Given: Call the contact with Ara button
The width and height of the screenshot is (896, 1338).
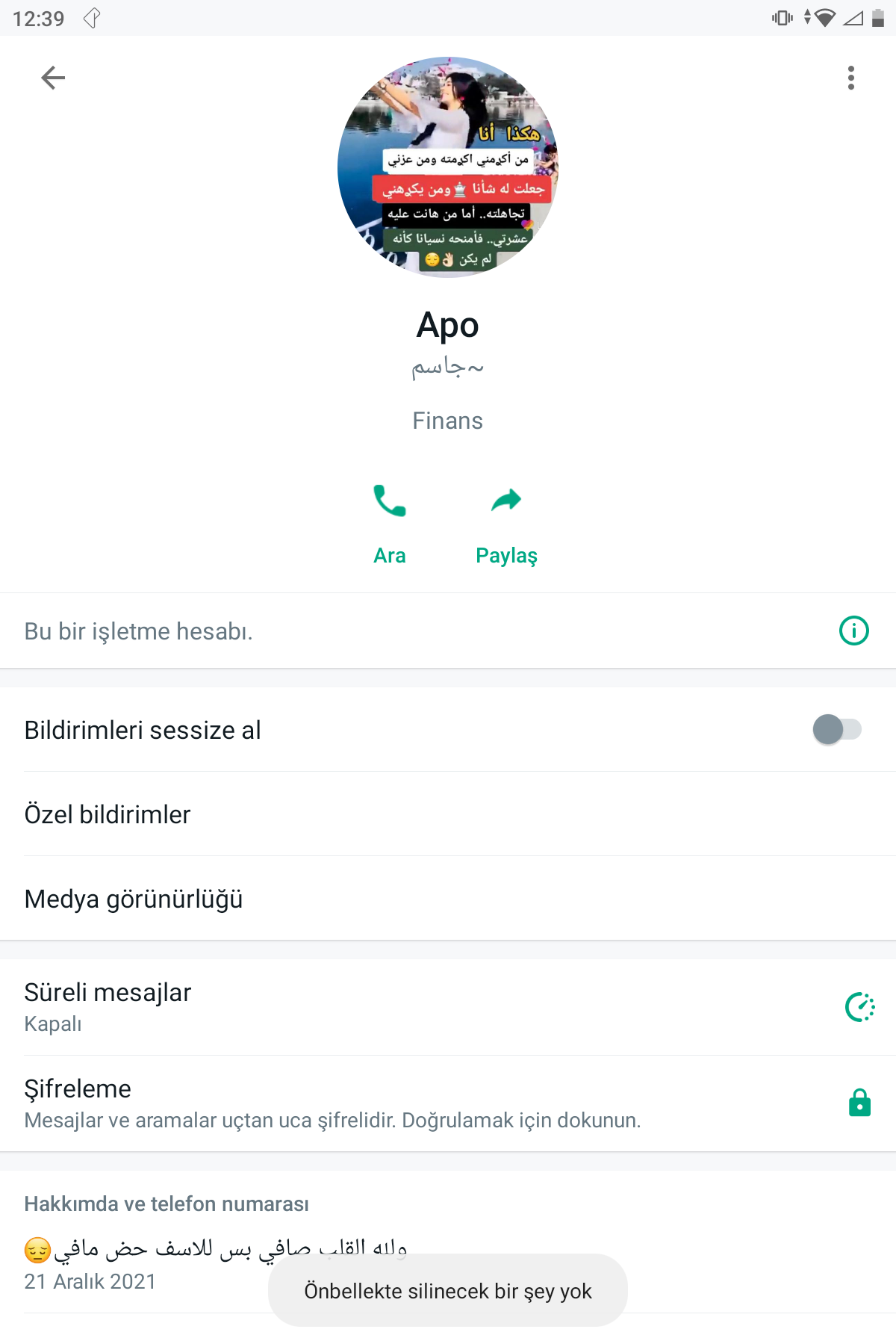Looking at the screenshot, I should [x=390, y=523].
